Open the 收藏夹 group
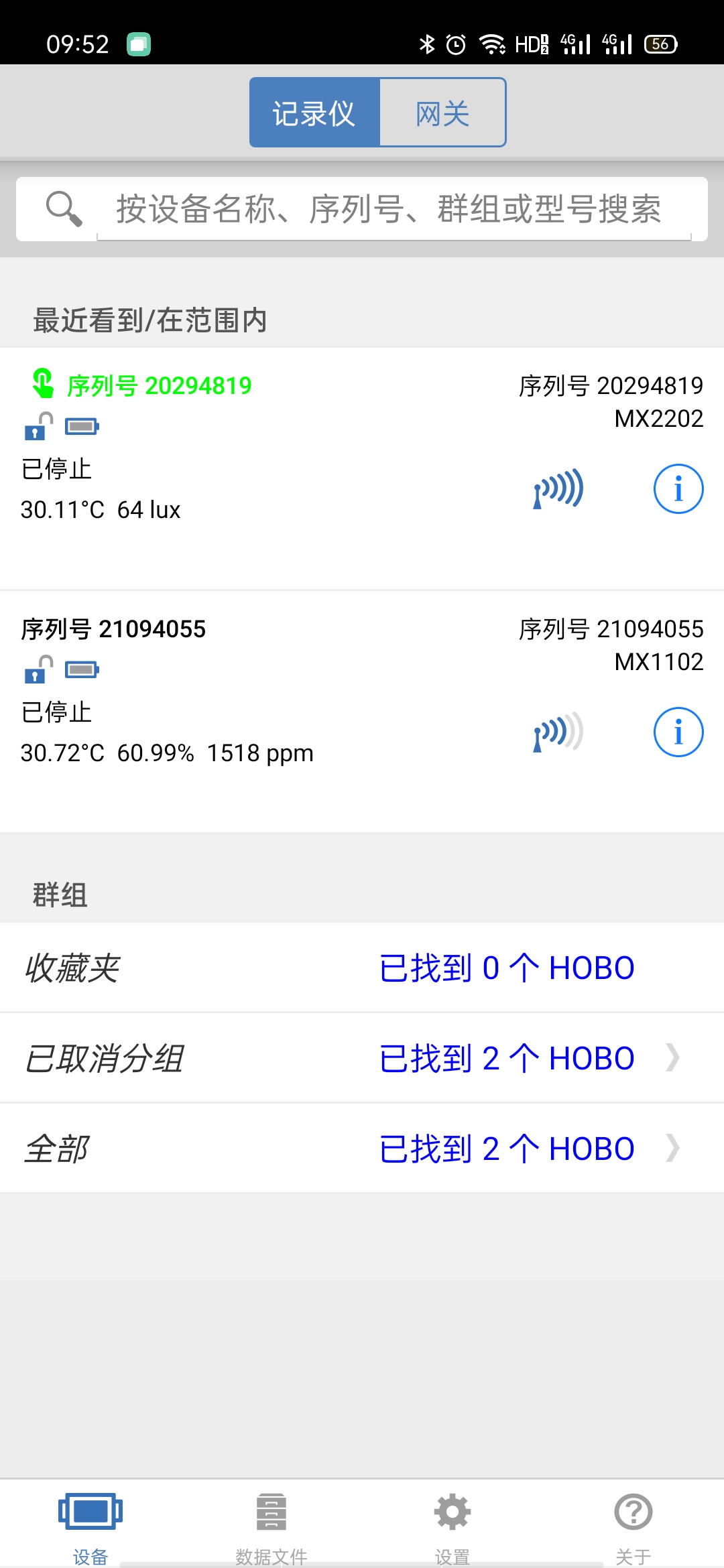Image resolution: width=724 pixels, height=1568 pixels. pos(362,968)
